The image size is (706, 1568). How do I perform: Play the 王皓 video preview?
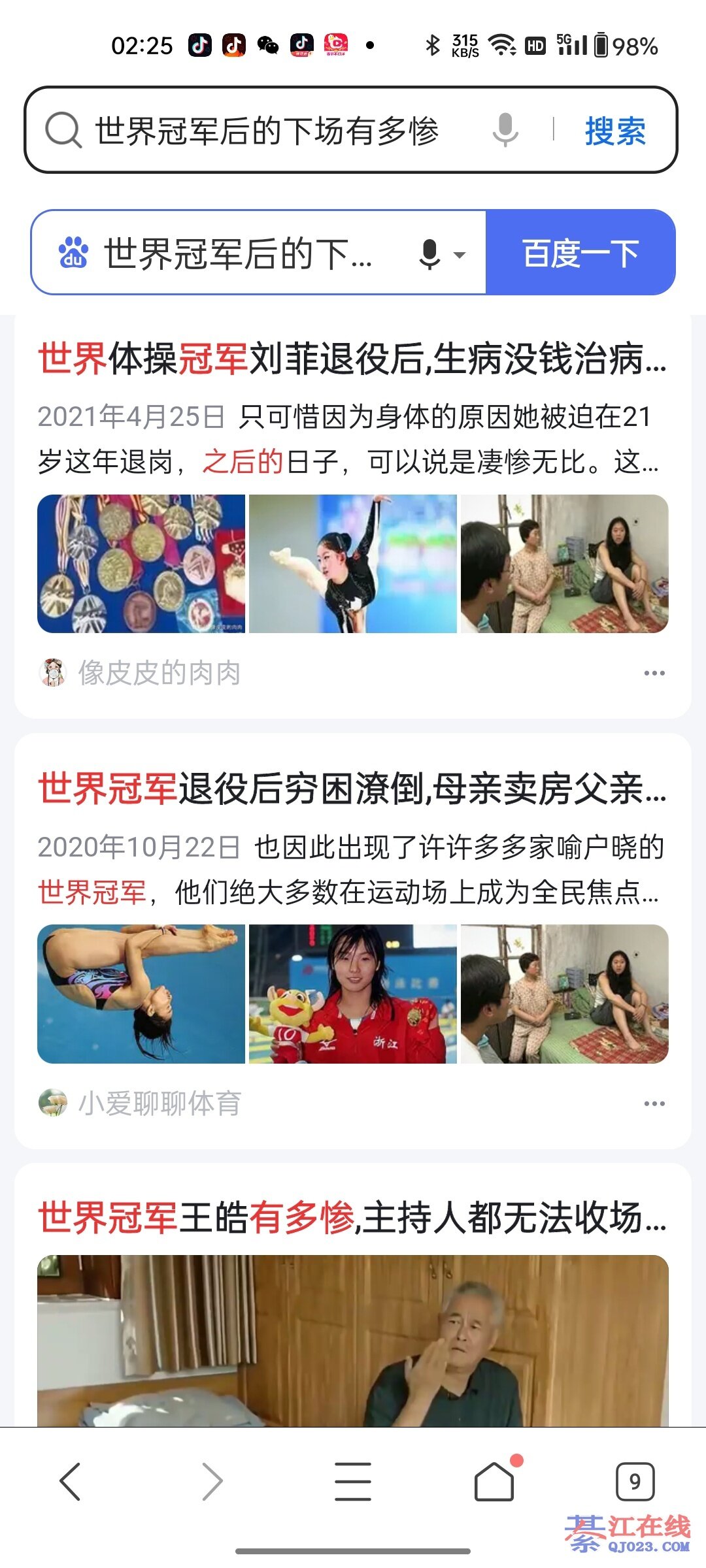(x=353, y=1339)
